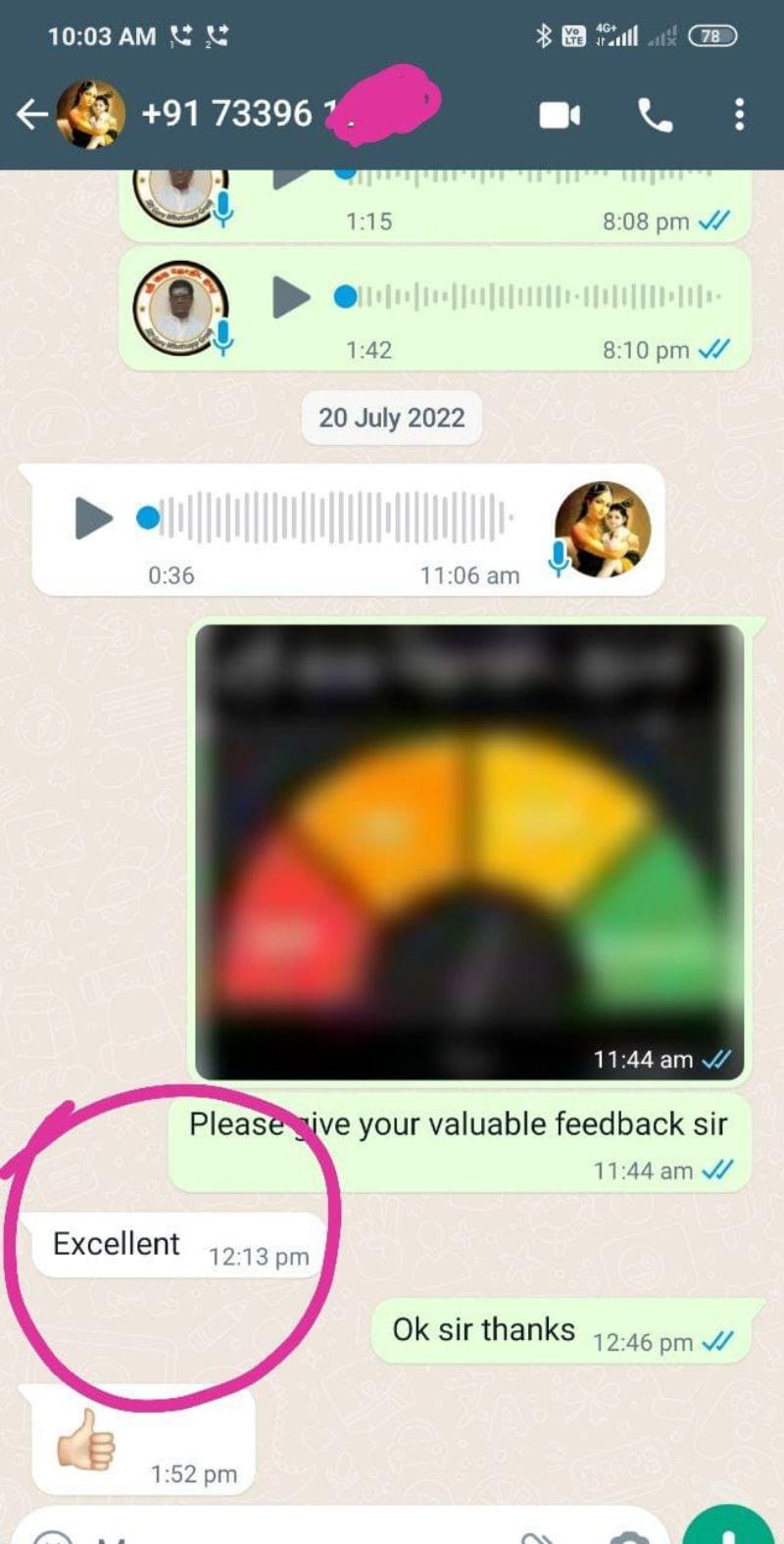Viewport: 784px width, 1544px height.
Task: Play the 0:36 voice message
Action: (x=94, y=518)
